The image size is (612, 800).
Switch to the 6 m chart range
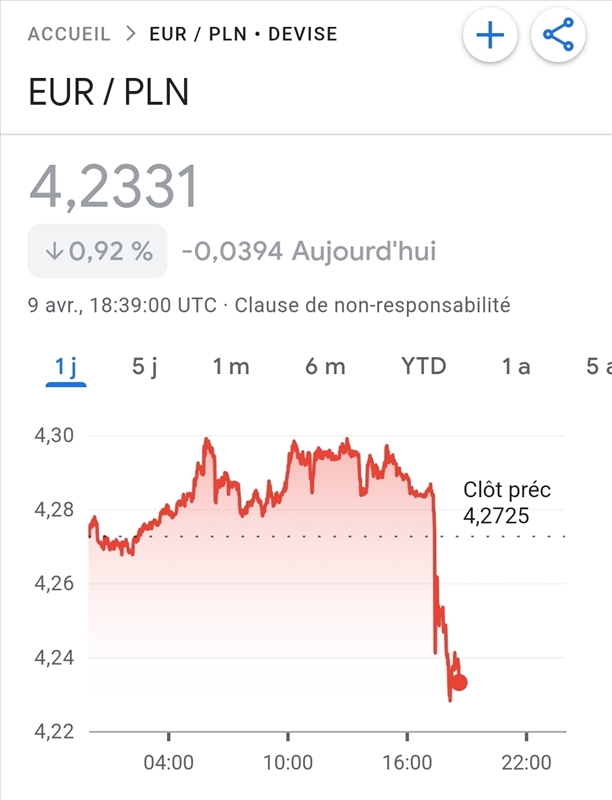(x=325, y=367)
